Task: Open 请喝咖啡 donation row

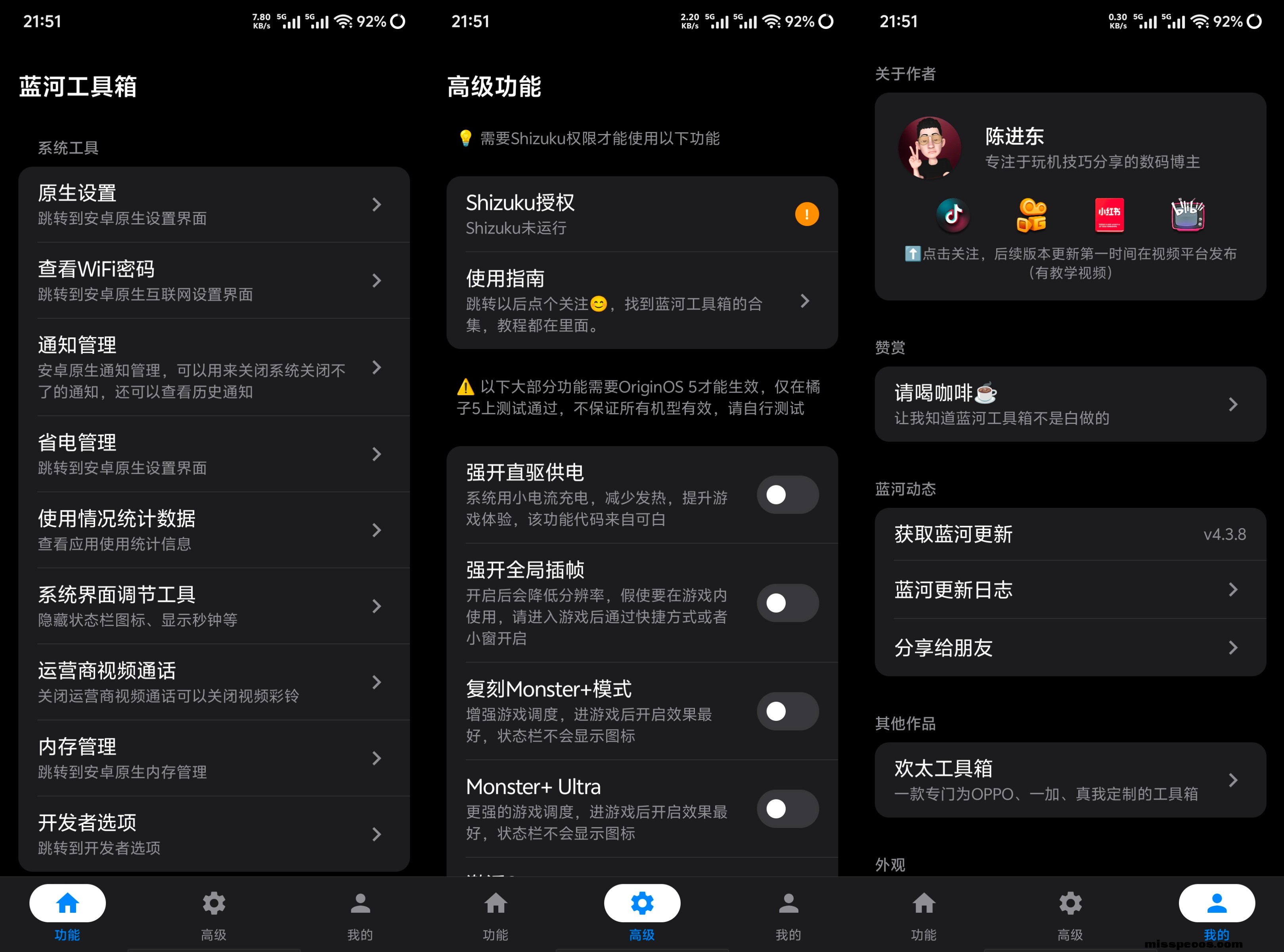Action: click(x=1070, y=404)
